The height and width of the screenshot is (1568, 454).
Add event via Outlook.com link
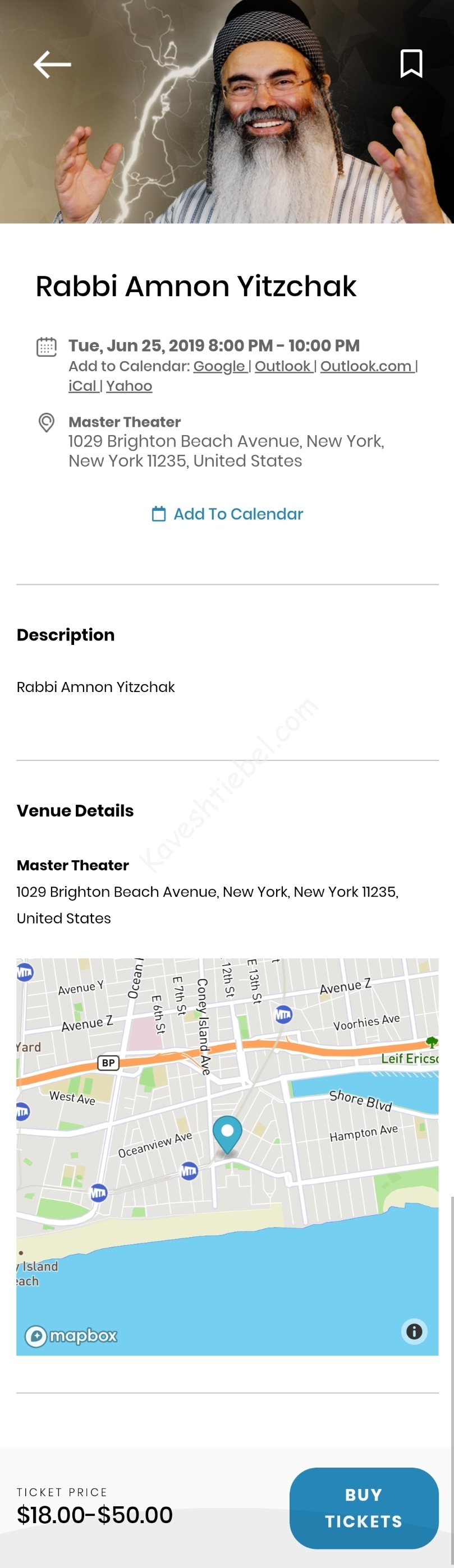(366, 366)
